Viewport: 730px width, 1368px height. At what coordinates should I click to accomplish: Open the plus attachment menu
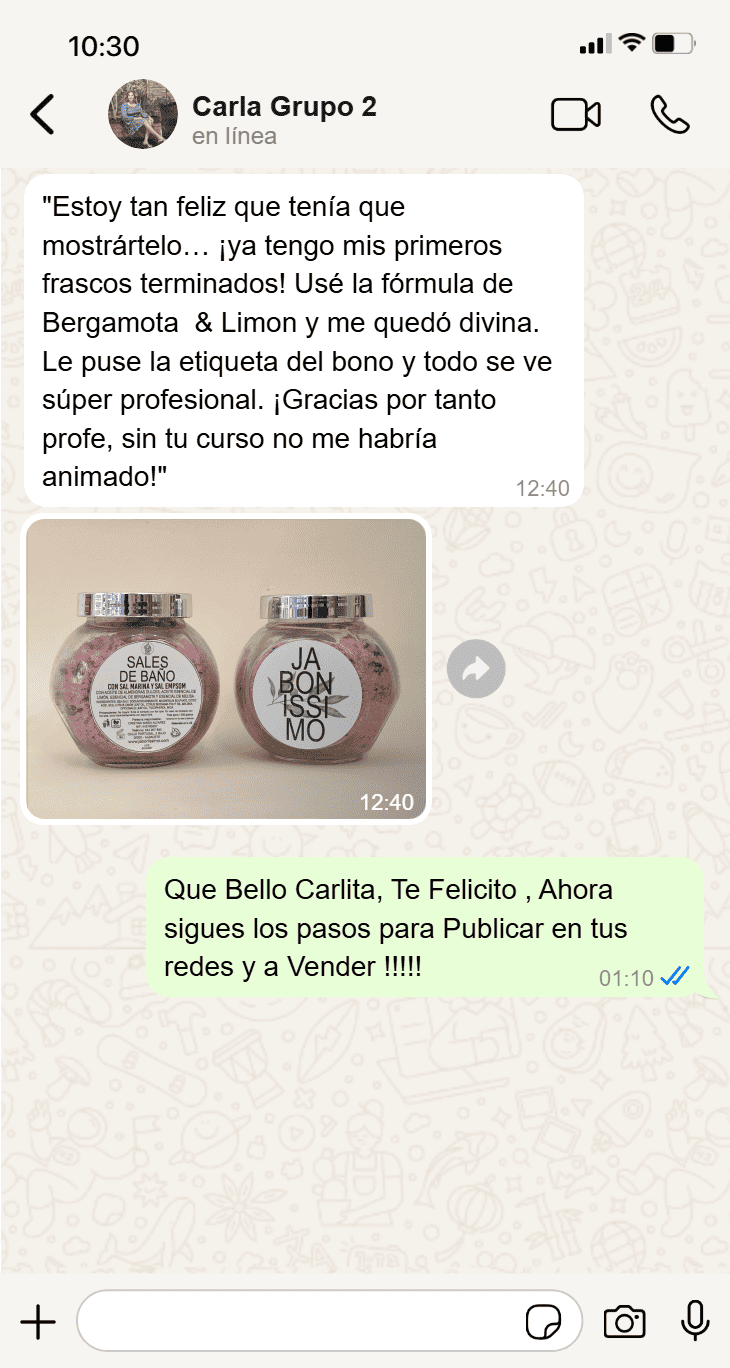click(x=38, y=1322)
